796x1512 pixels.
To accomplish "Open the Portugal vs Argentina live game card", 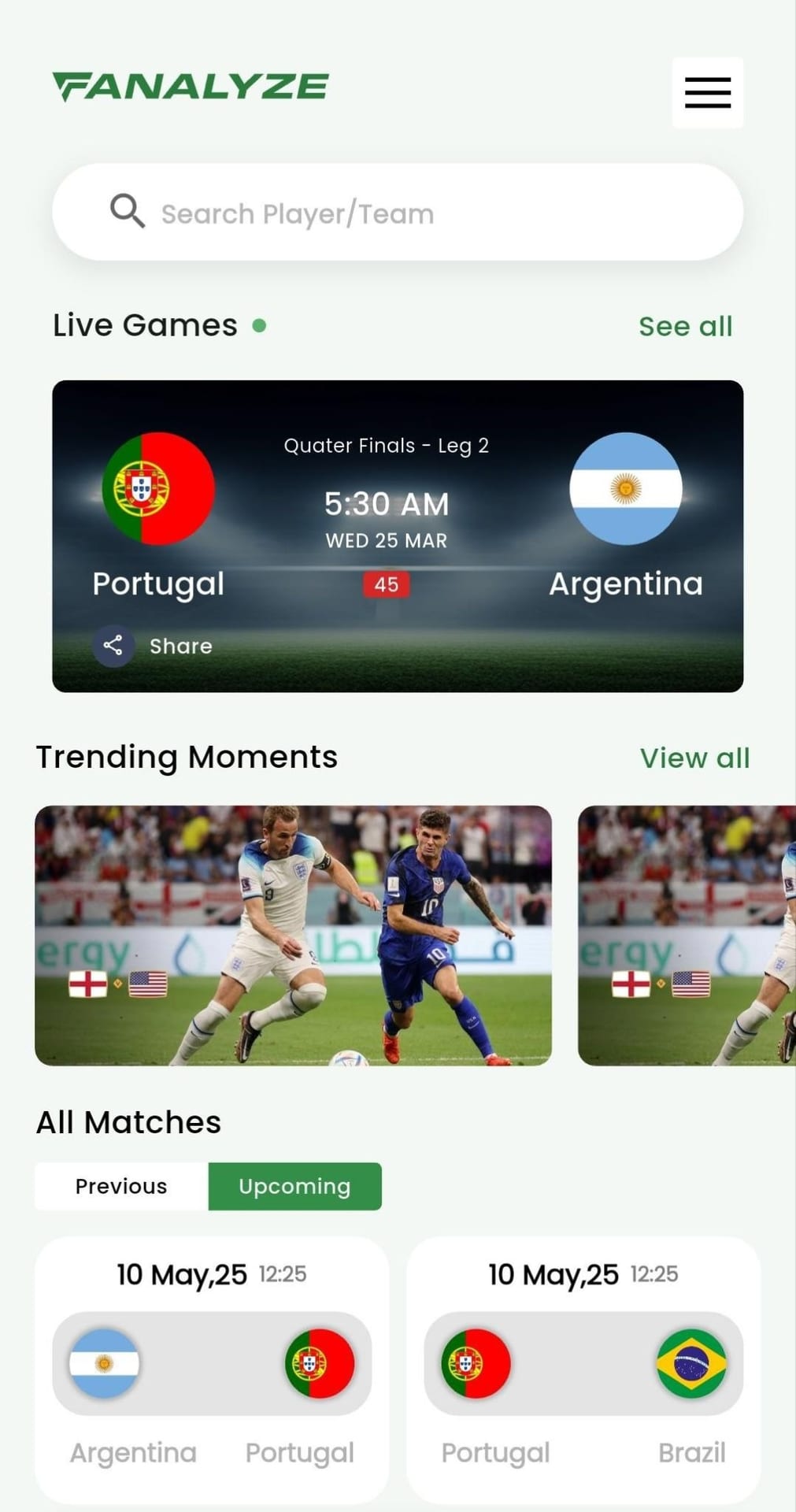I will [398, 536].
